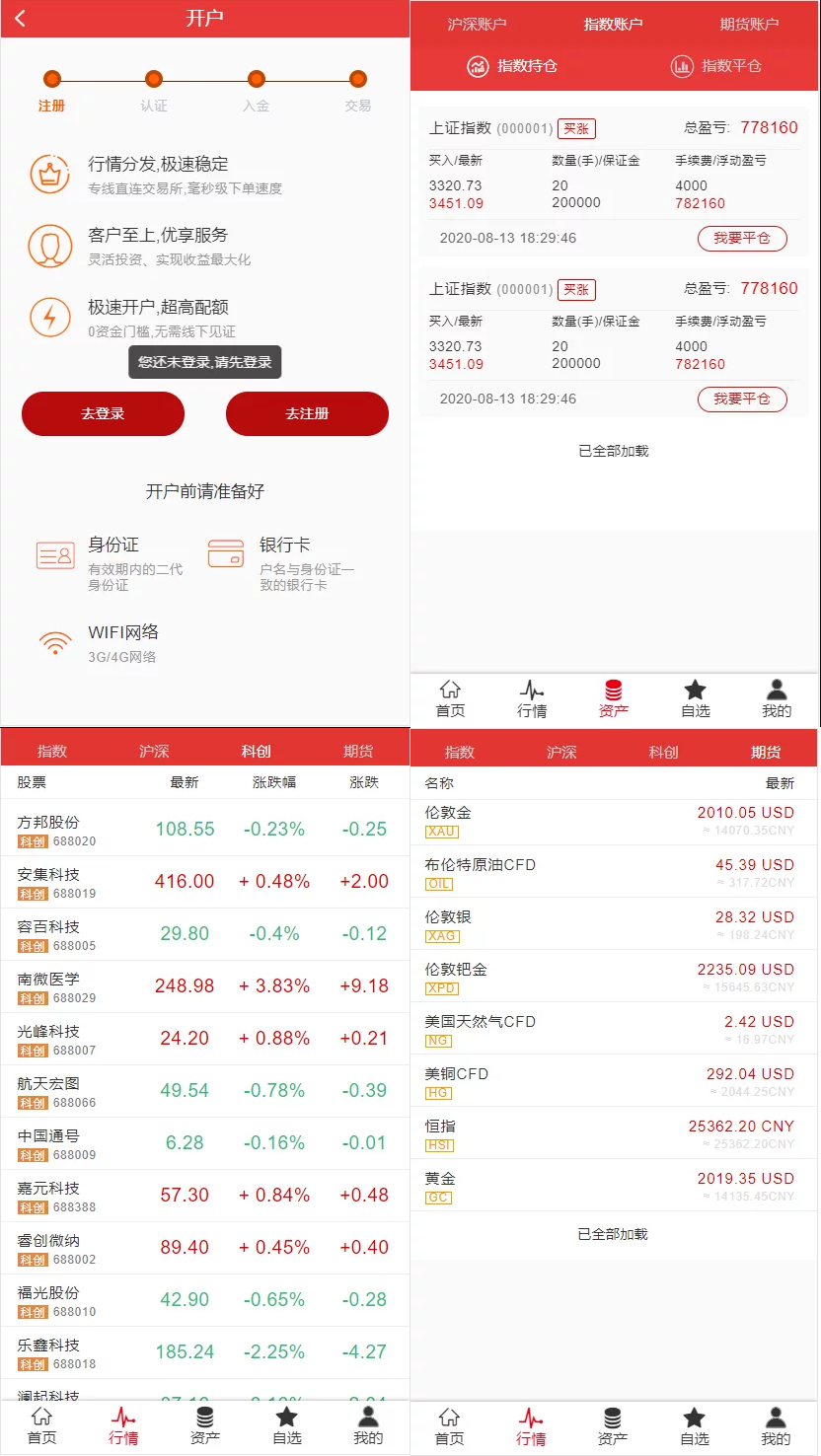Click the 认证 step dot in progress bar
This screenshot has height=1456, width=821.
click(154, 77)
